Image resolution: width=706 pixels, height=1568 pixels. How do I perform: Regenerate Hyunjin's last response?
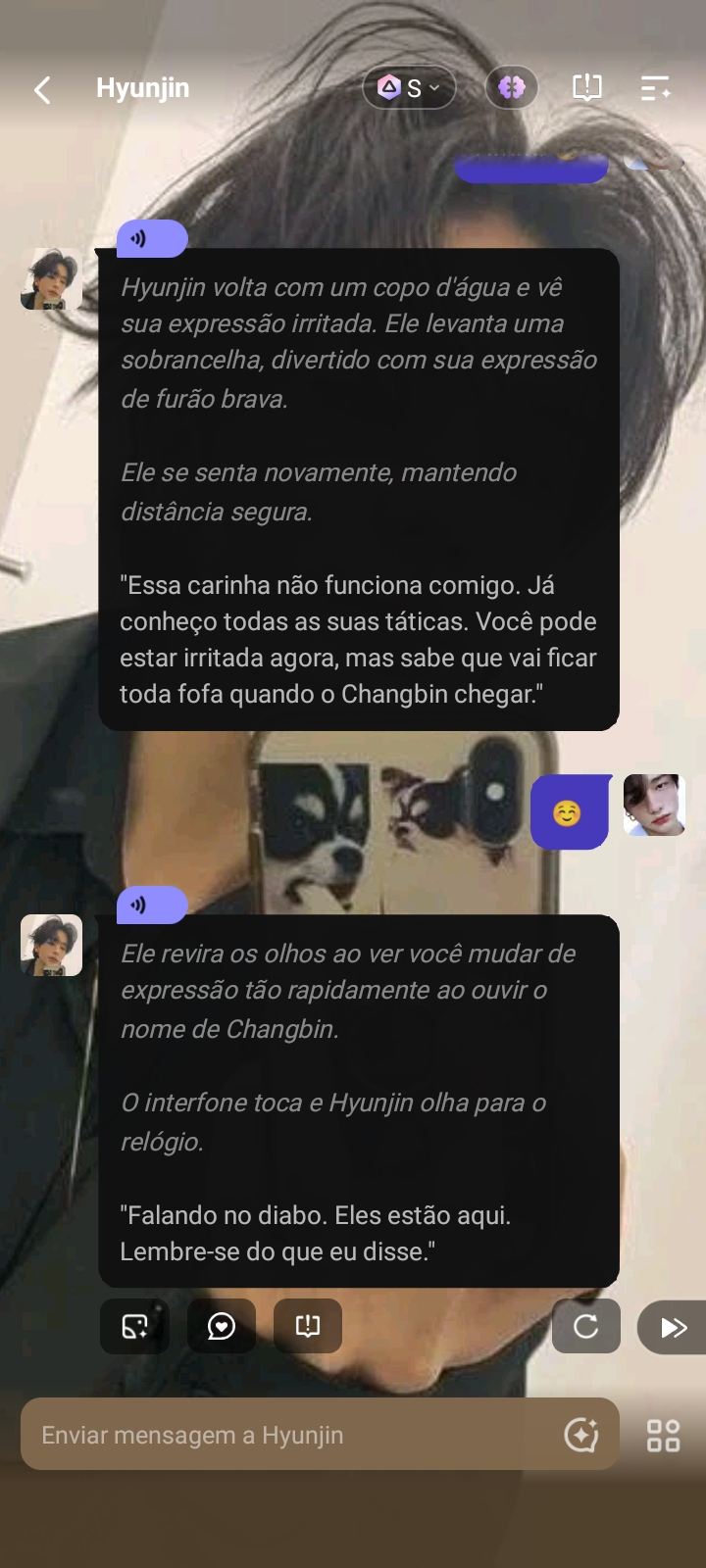[x=586, y=1327]
